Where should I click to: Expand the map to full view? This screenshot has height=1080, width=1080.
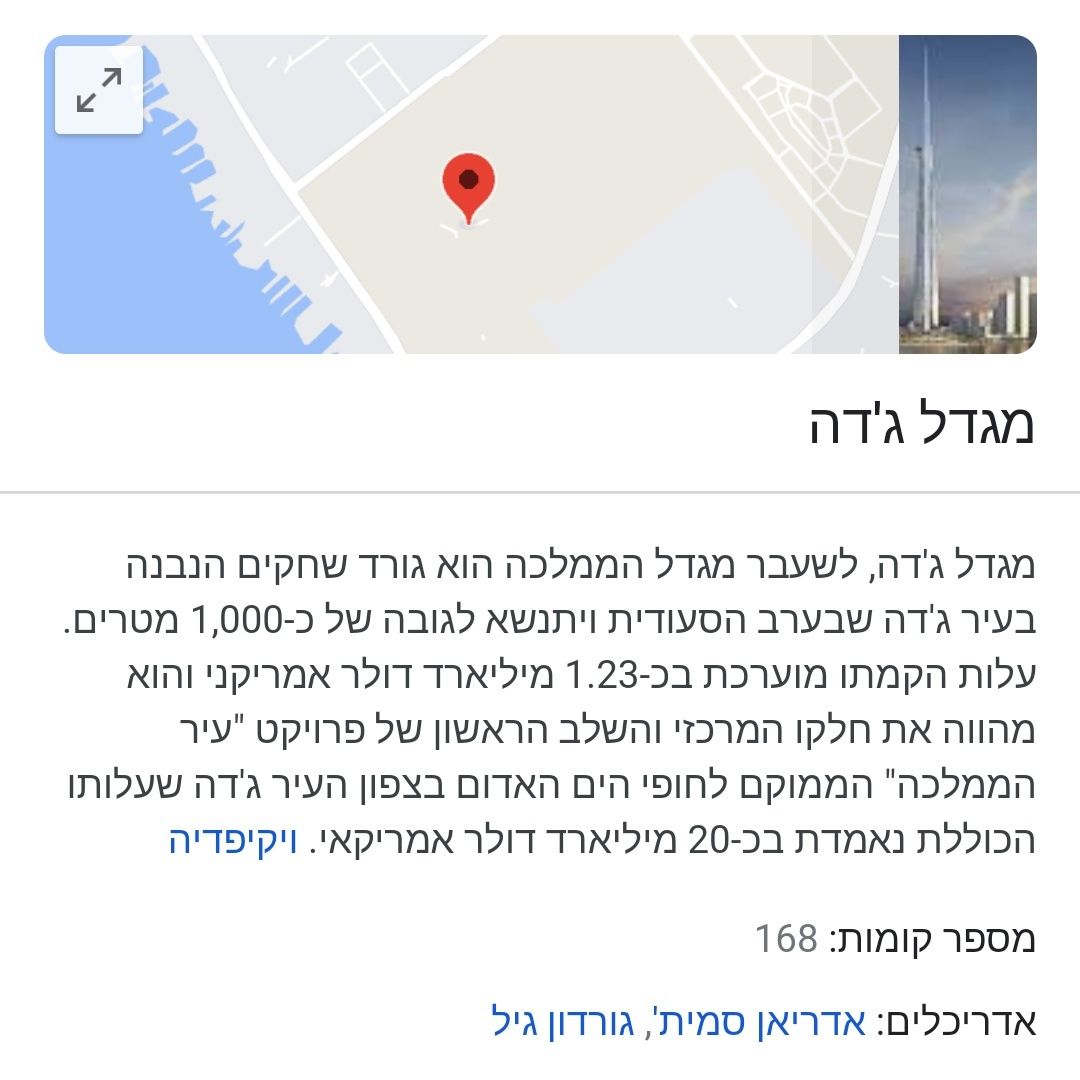click(99, 90)
